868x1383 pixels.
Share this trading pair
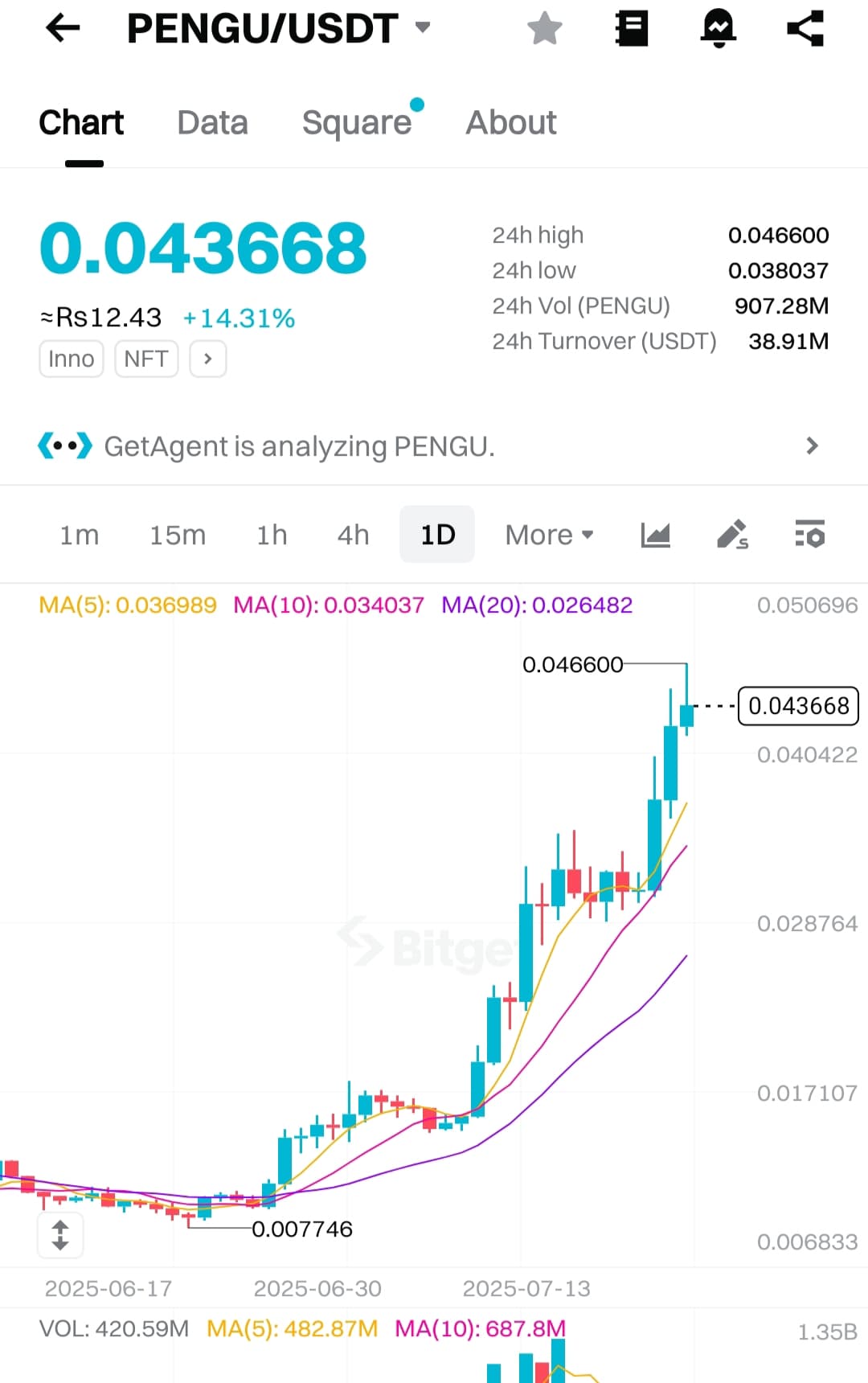[805, 29]
